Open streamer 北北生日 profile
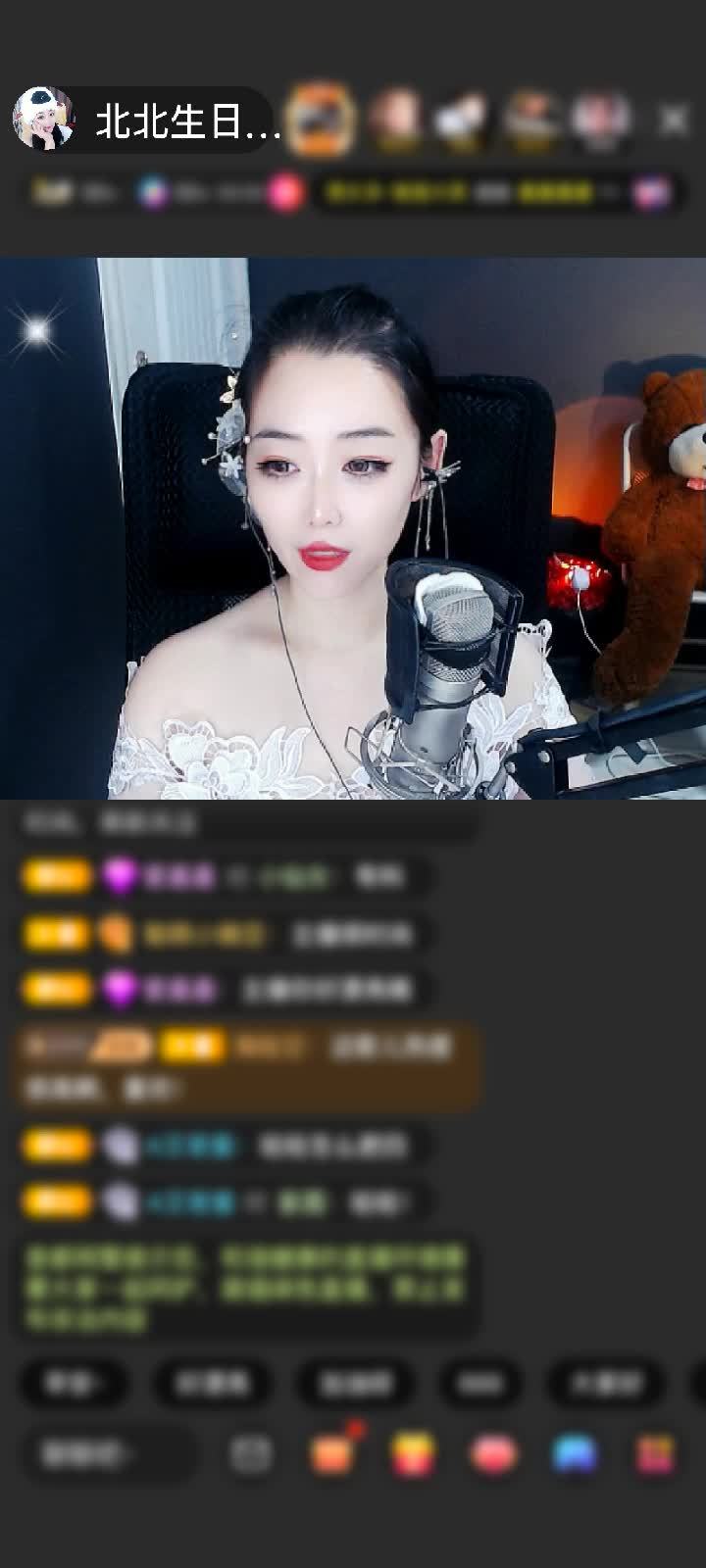 [x=186, y=122]
